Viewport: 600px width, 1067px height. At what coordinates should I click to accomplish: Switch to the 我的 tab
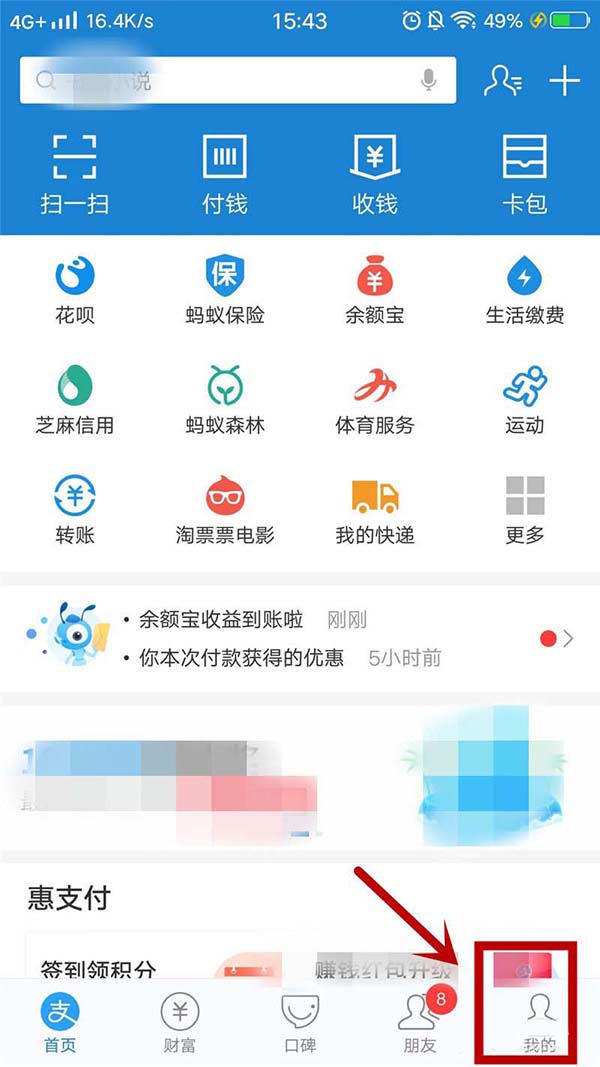[539, 1022]
